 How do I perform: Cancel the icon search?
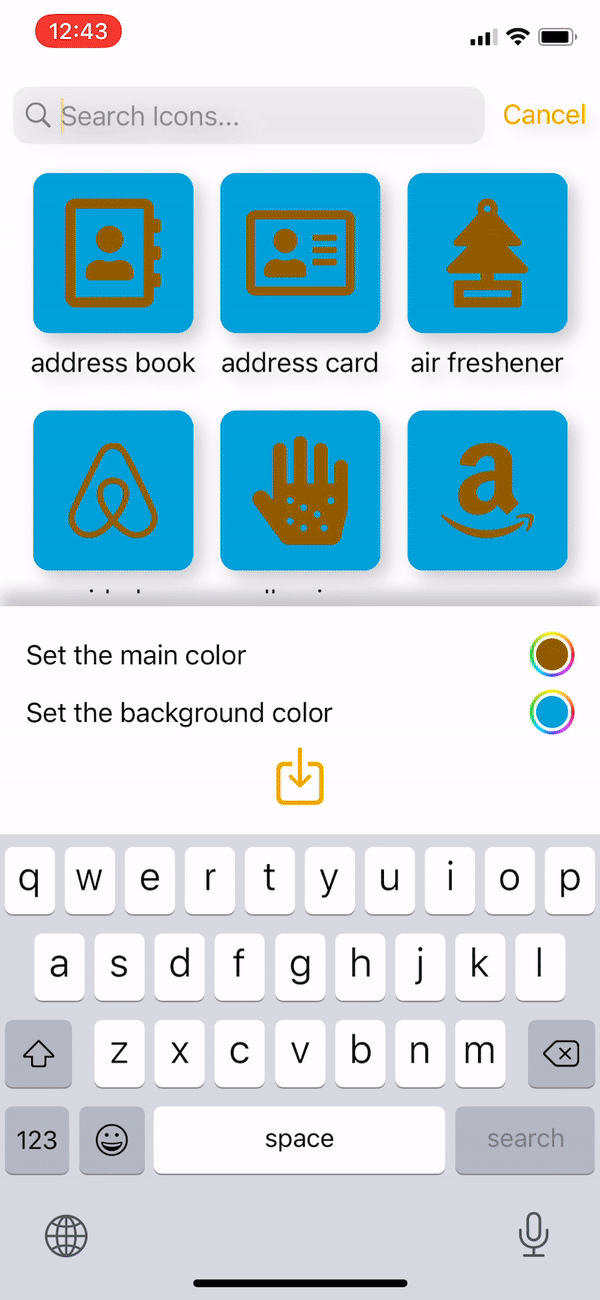[544, 115]
